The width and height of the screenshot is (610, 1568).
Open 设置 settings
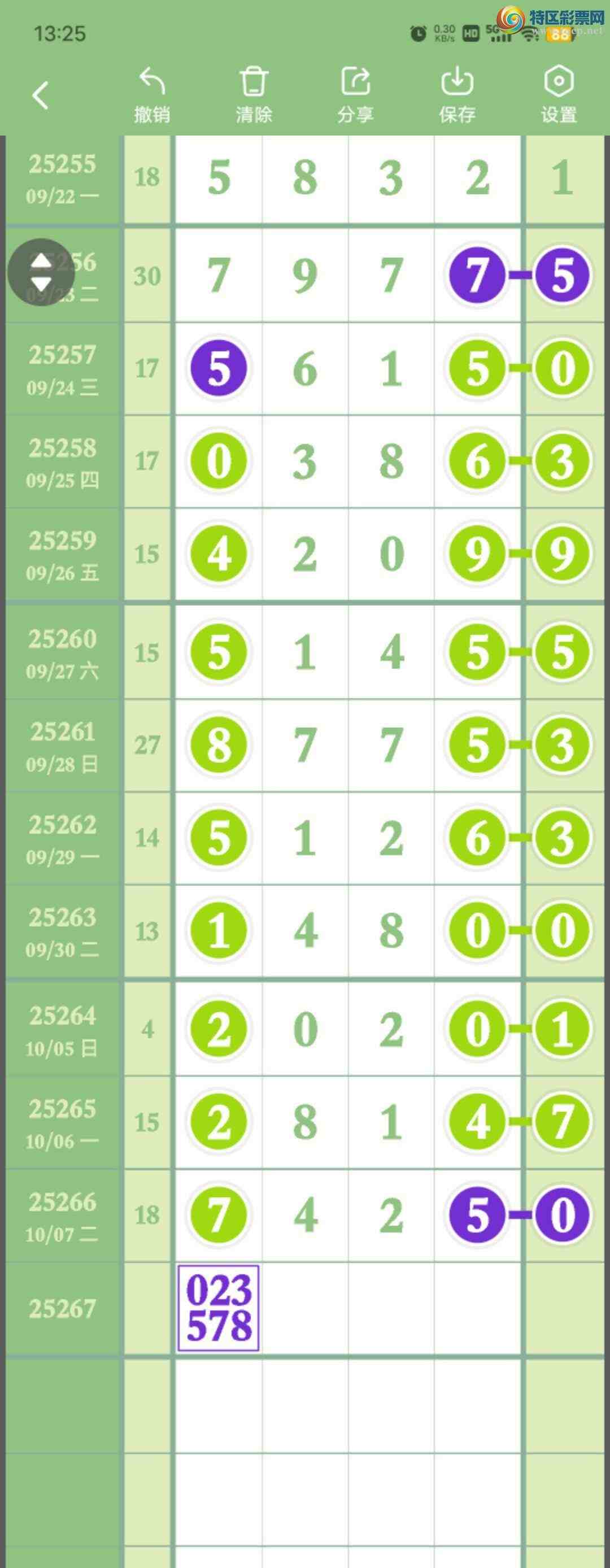click(558, 95)
